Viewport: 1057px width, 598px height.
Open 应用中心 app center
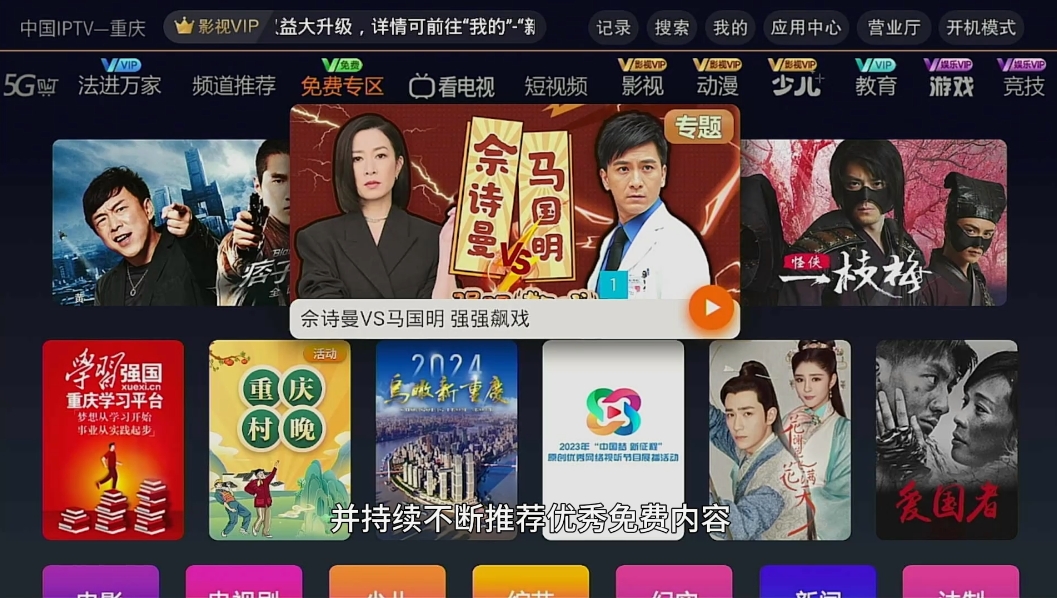pos(805,28)
